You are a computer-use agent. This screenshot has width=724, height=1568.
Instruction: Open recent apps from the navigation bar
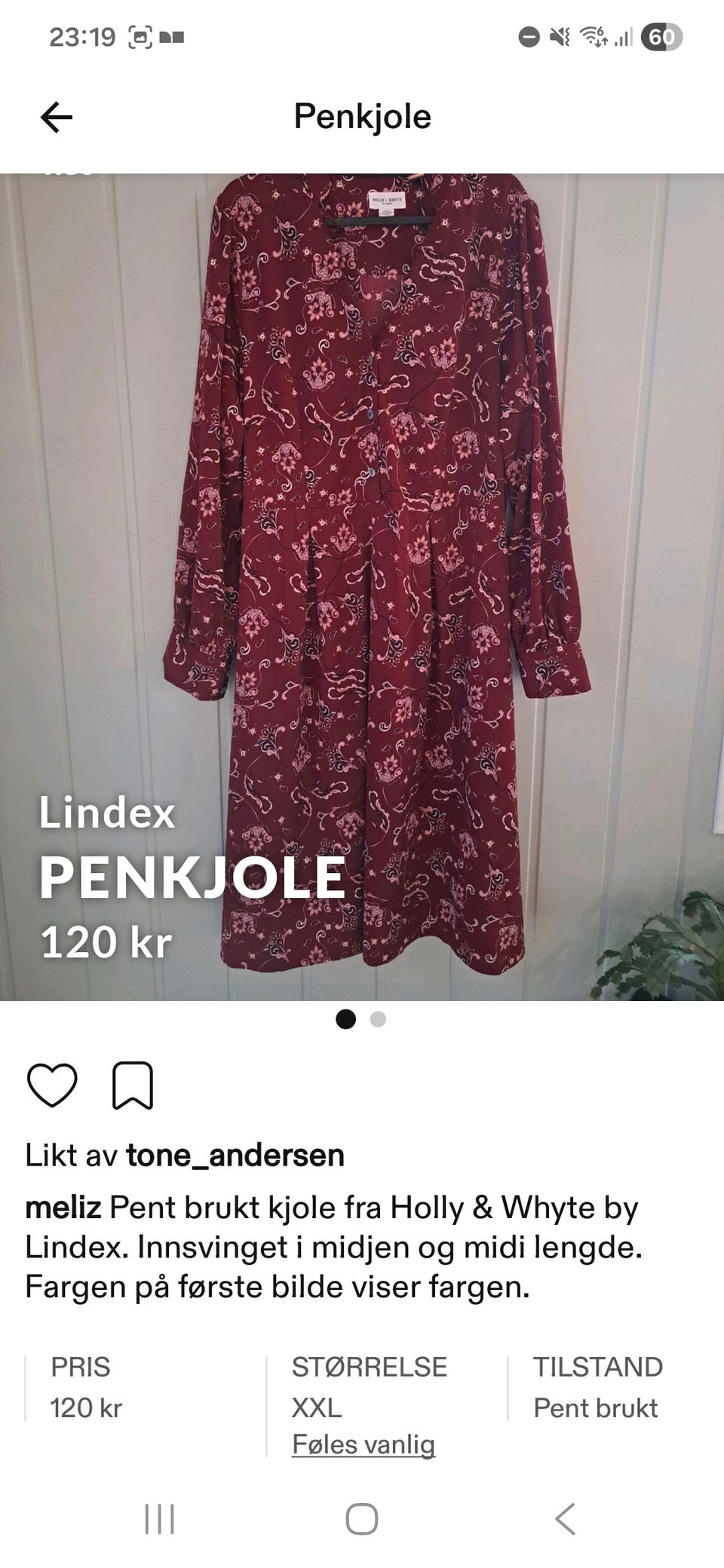pyautogui.click(x=159, y=1518)
